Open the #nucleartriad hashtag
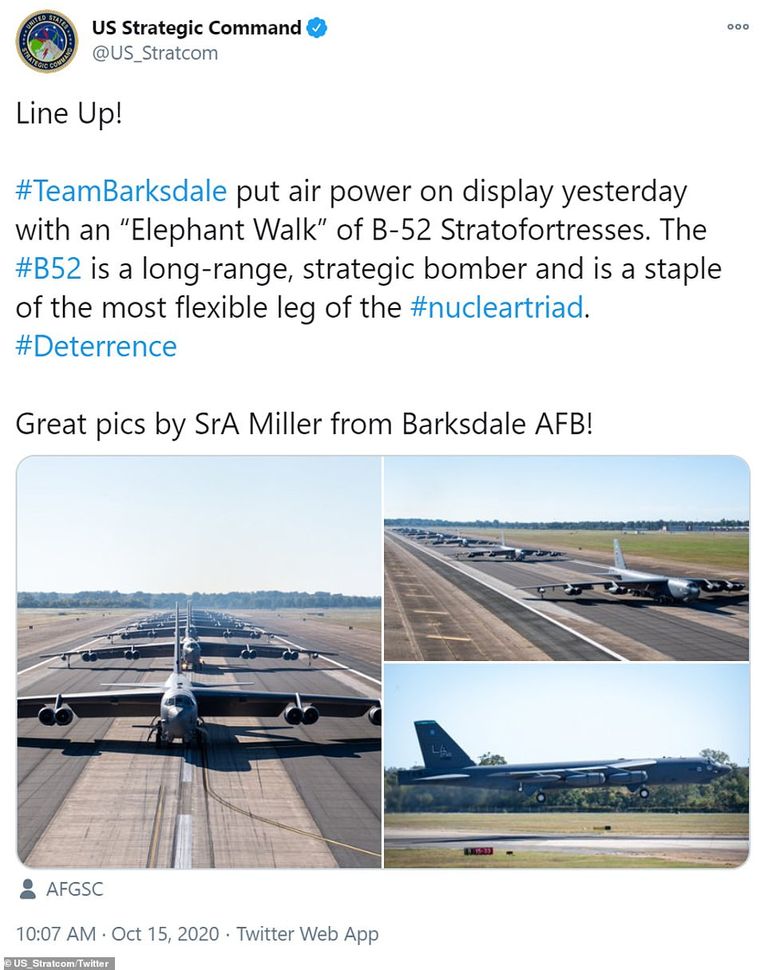 pyautogui.click(x=495, y=307)
